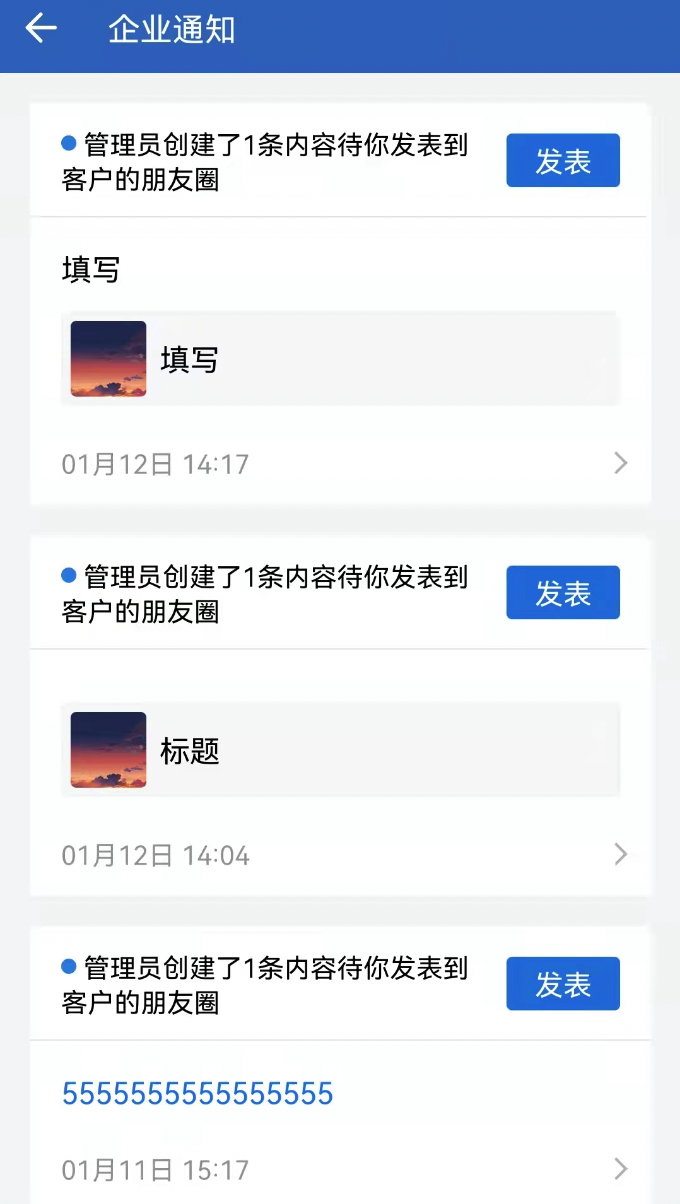Open the 填写 content preview card
The image size is (680, 1204).
pyautogui.click(x=340, y=359)
